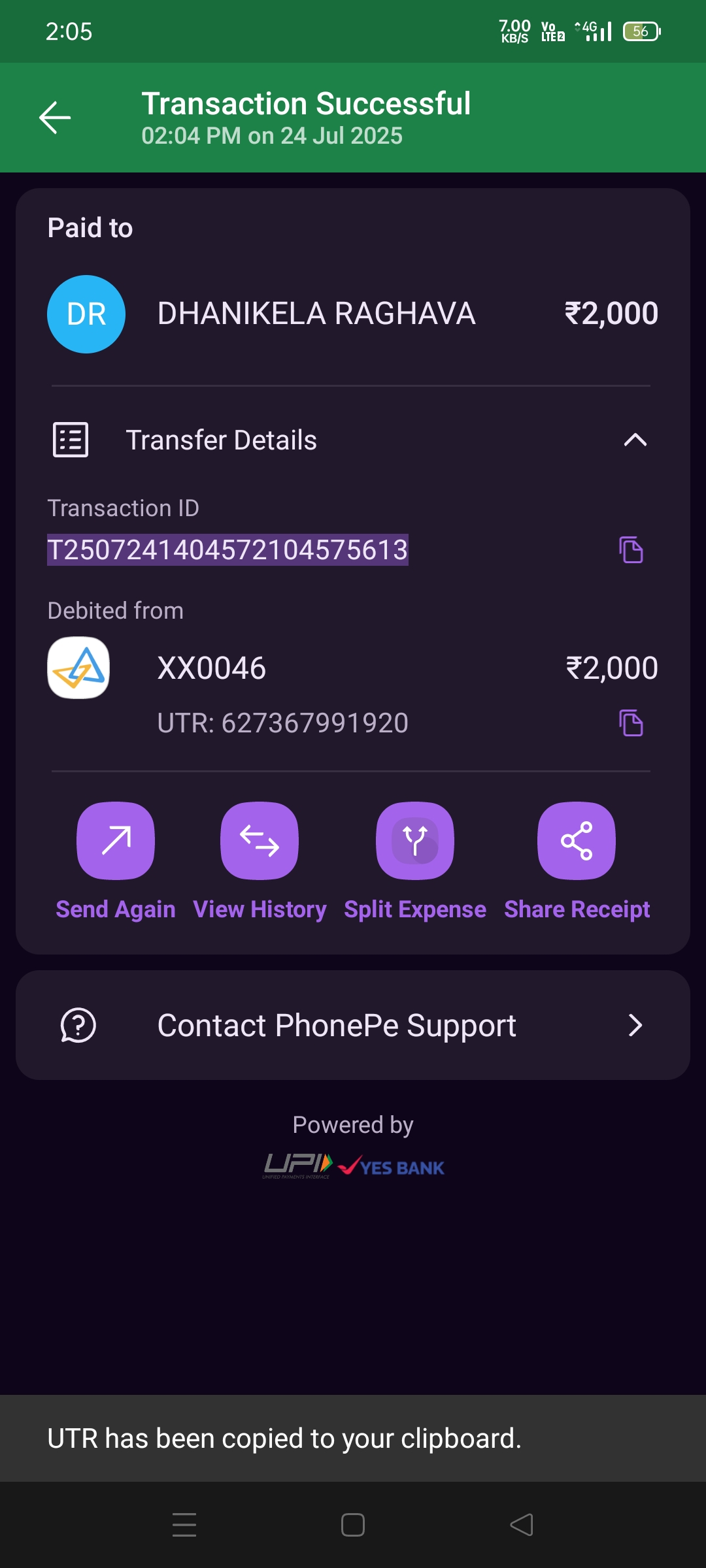
Task: Open View History
Action: [260, 841]
